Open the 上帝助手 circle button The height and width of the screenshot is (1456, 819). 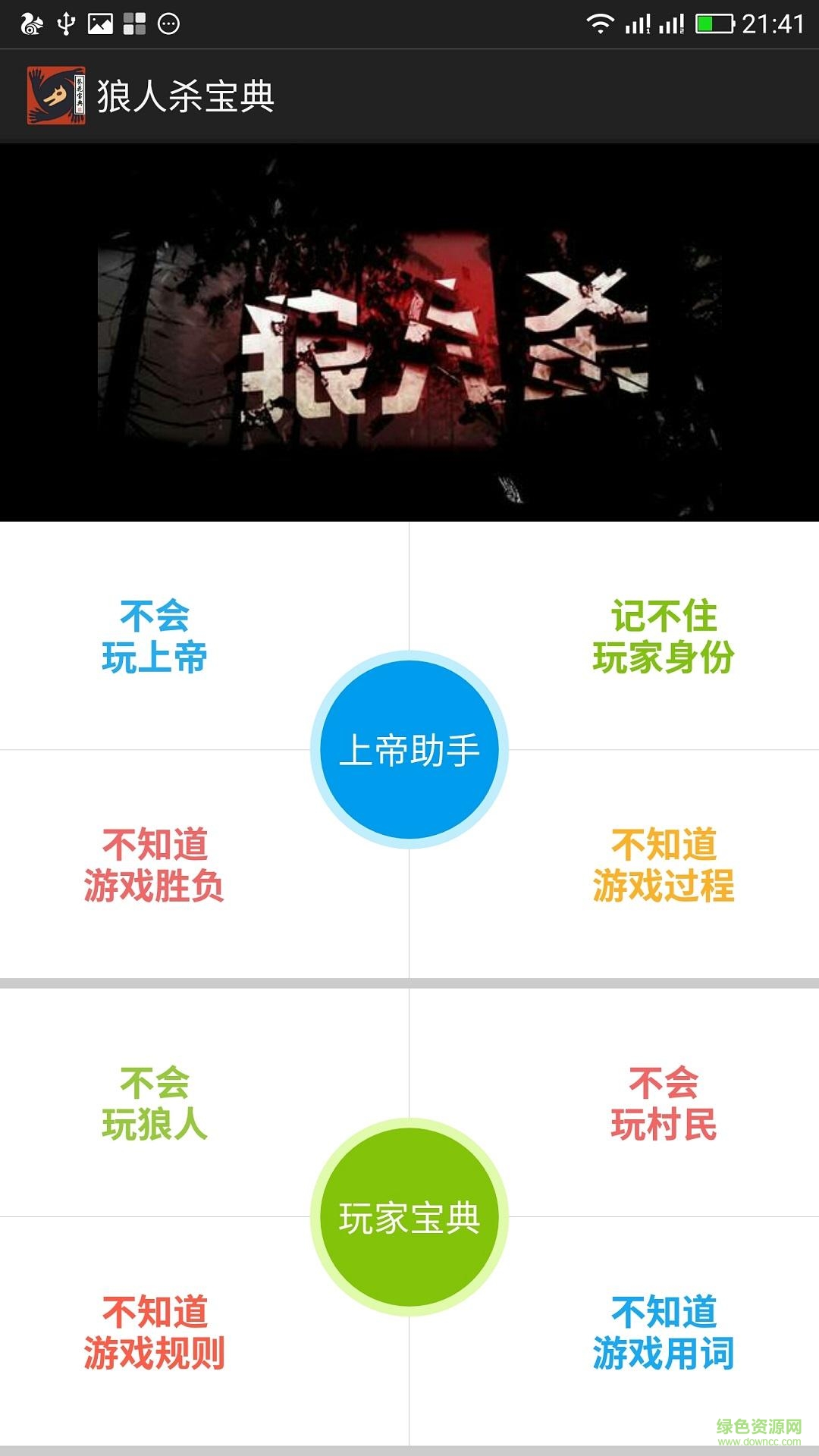(x=409, y=749)
